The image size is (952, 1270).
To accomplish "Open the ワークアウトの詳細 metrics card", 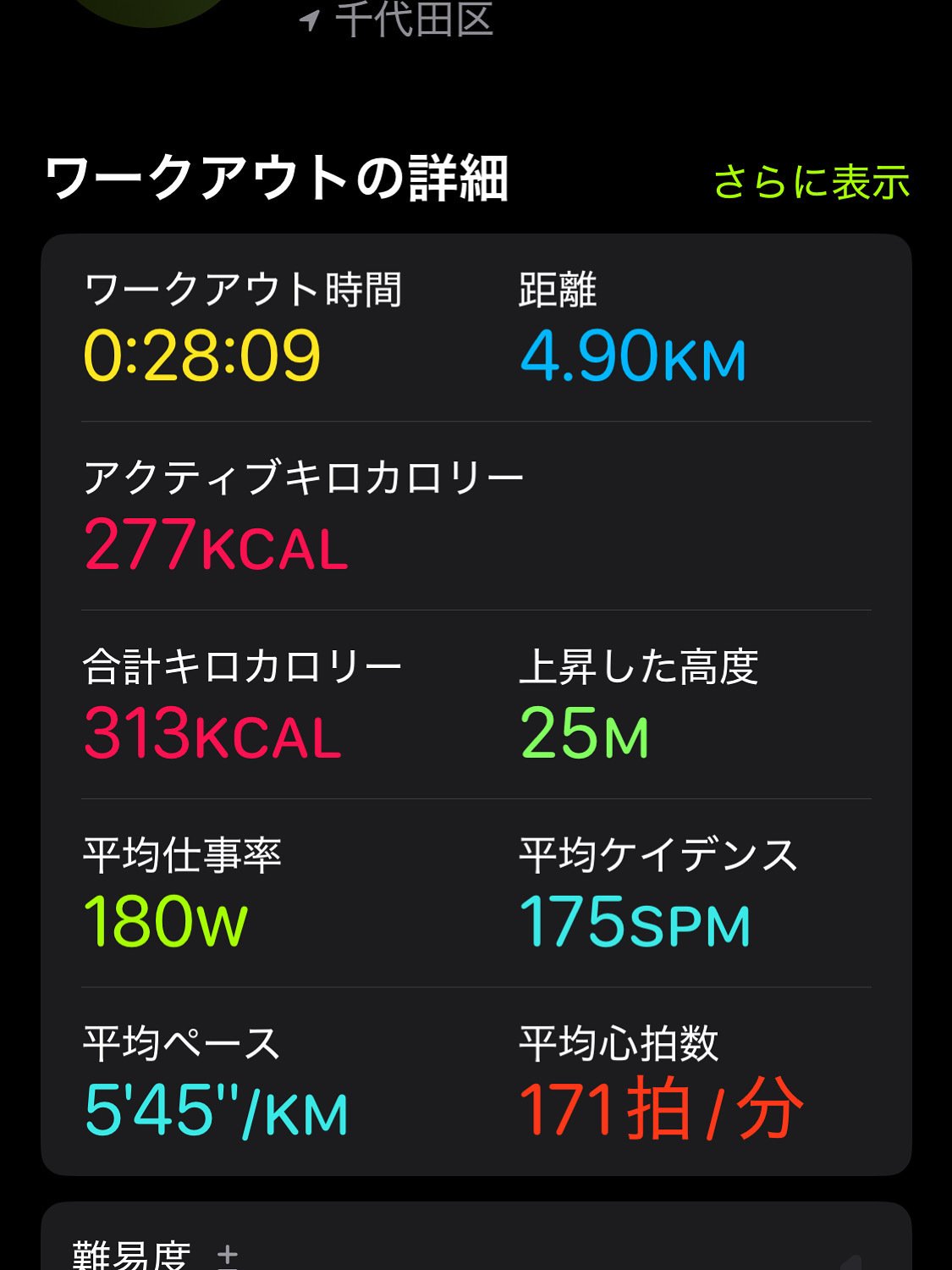I will [476, 703].
